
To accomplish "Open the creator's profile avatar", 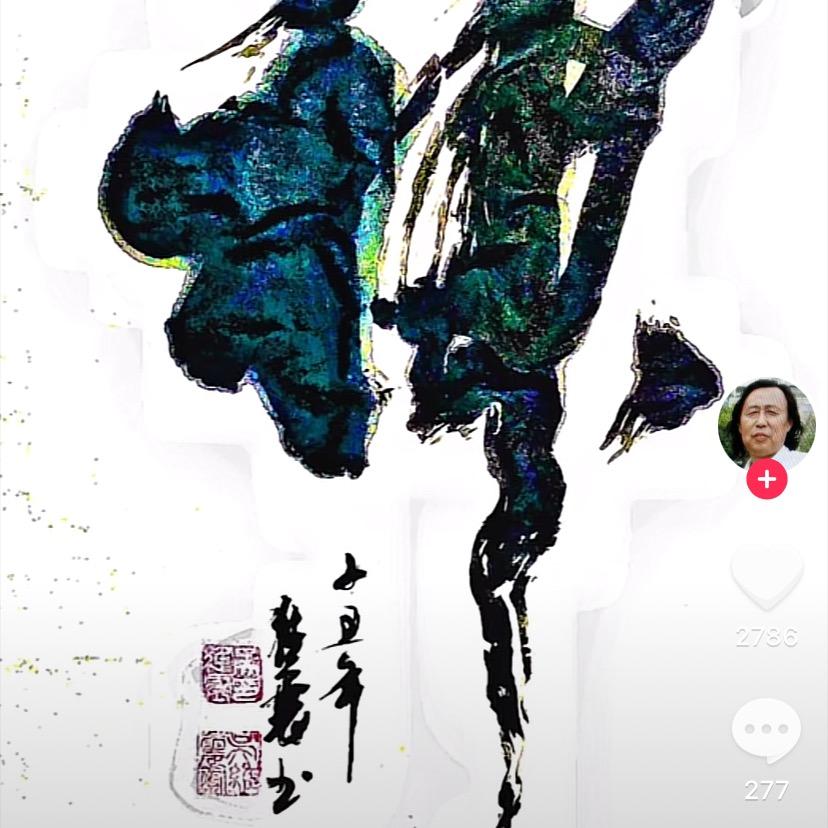I will coord(766,425).
